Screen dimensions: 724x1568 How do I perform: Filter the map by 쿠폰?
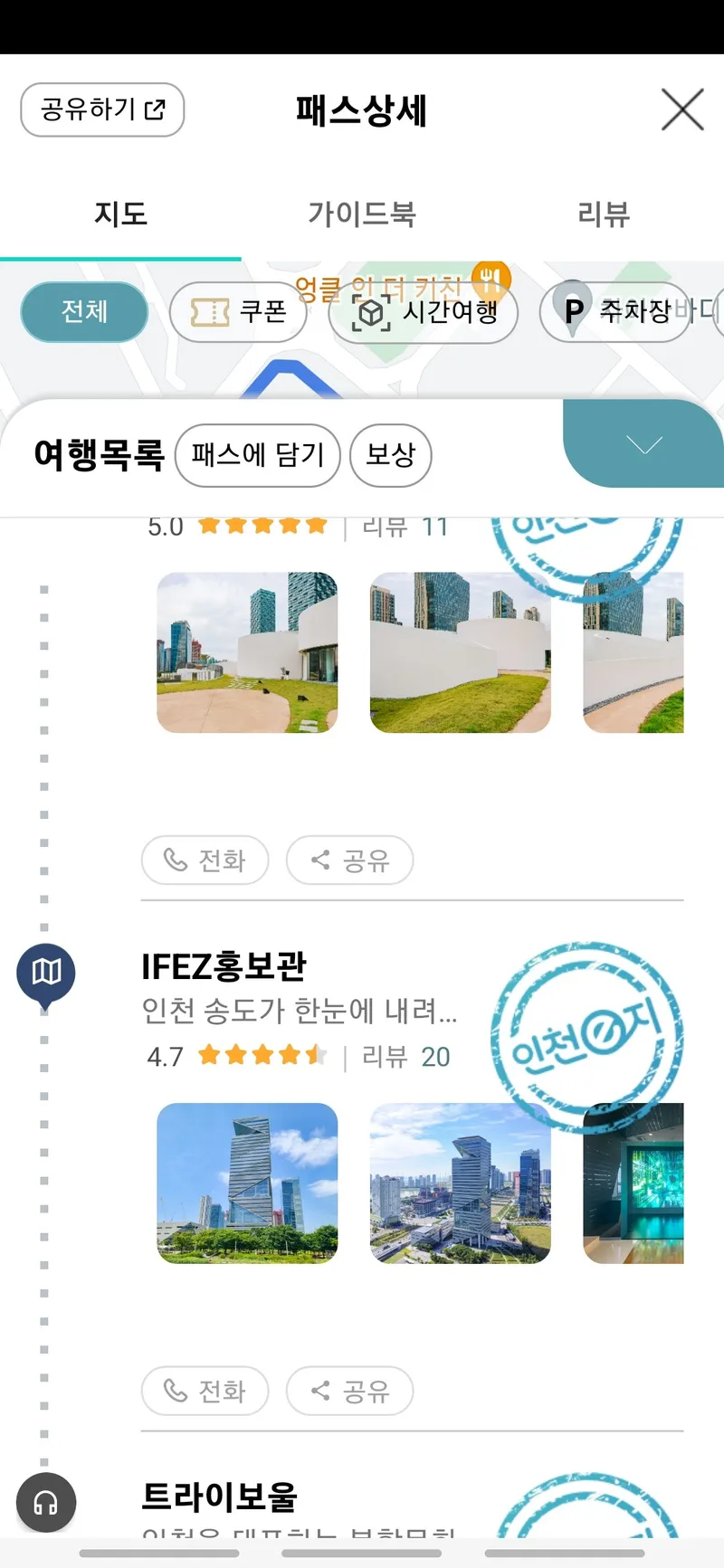point(238,312)
